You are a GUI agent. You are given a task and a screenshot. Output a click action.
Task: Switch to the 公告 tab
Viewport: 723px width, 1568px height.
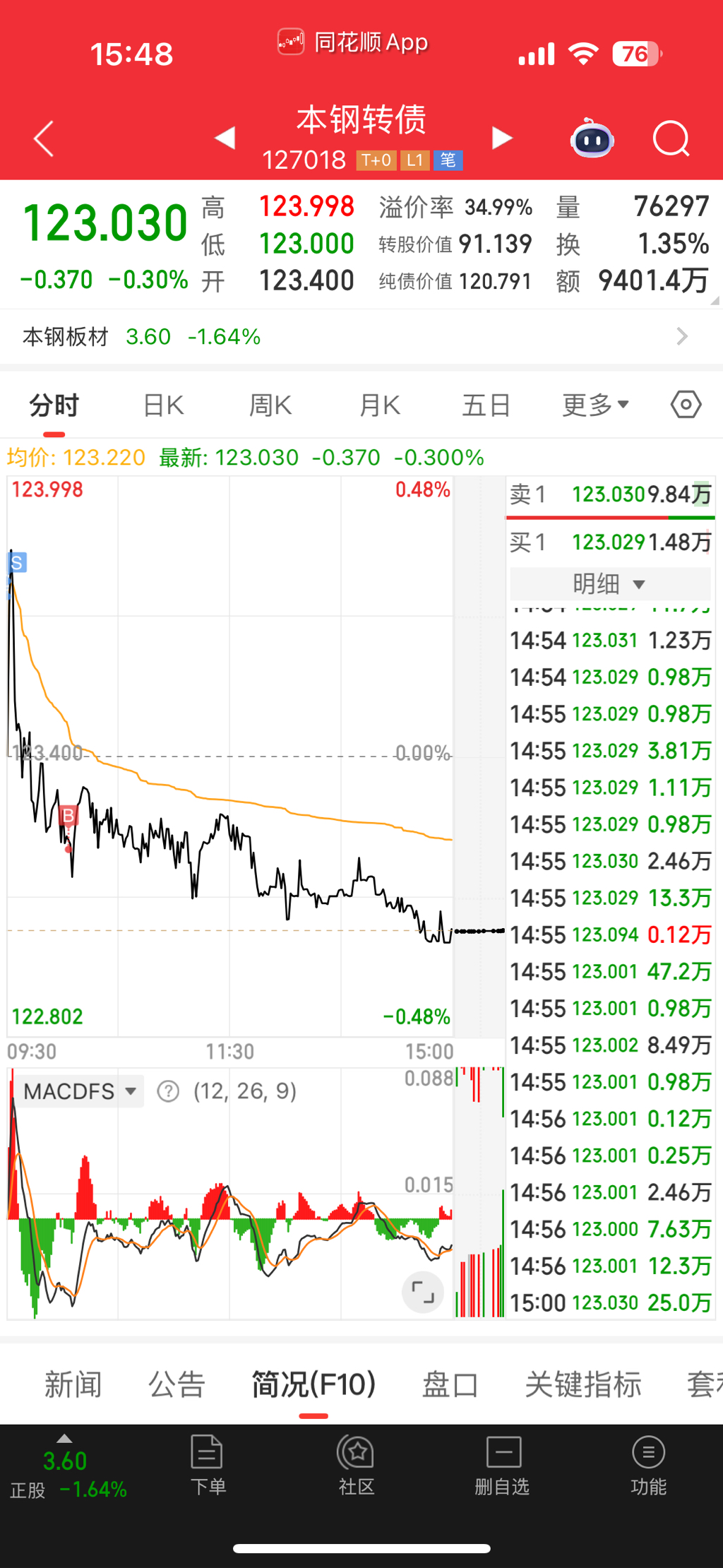(177, 1384)
